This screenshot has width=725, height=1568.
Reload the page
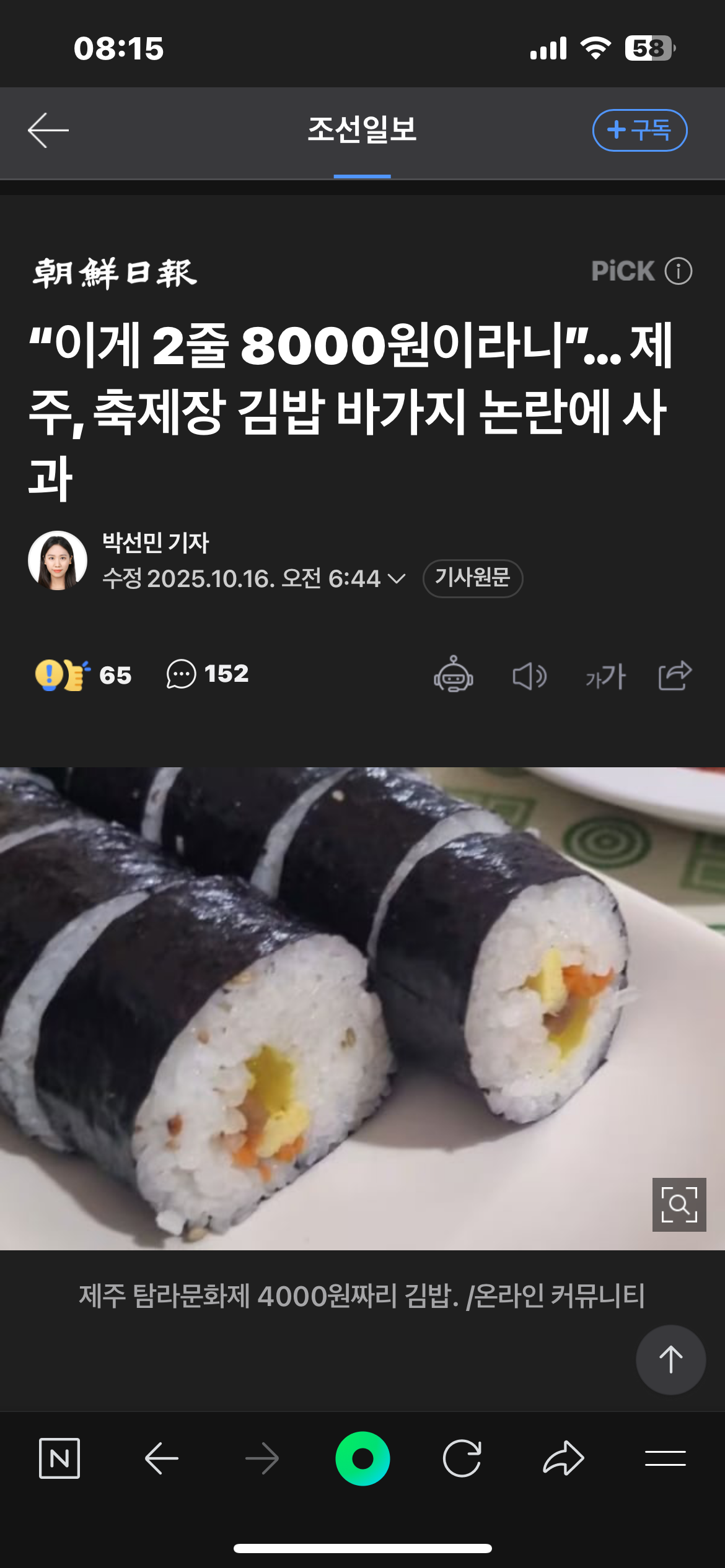pos(462,1458)
